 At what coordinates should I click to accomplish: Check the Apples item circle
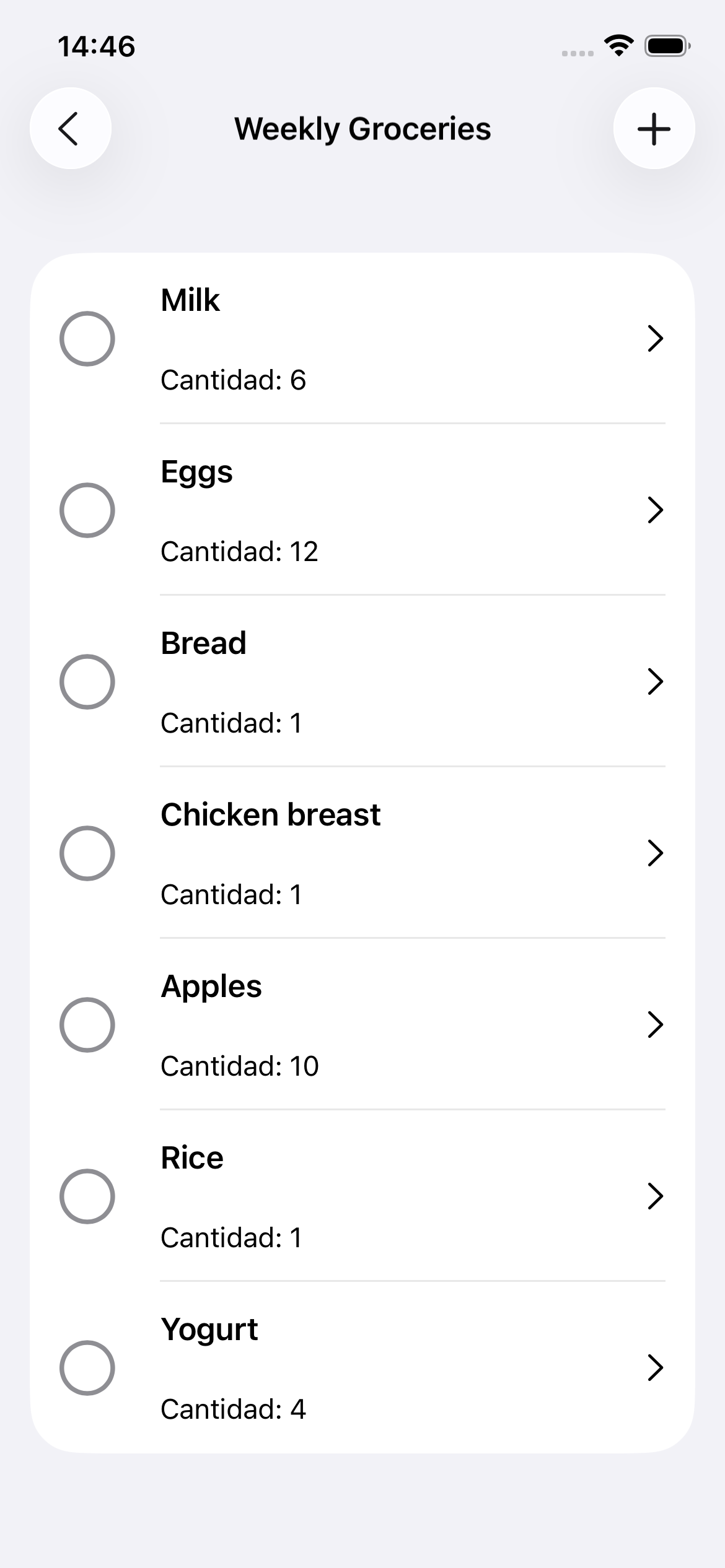(87, 1025)
